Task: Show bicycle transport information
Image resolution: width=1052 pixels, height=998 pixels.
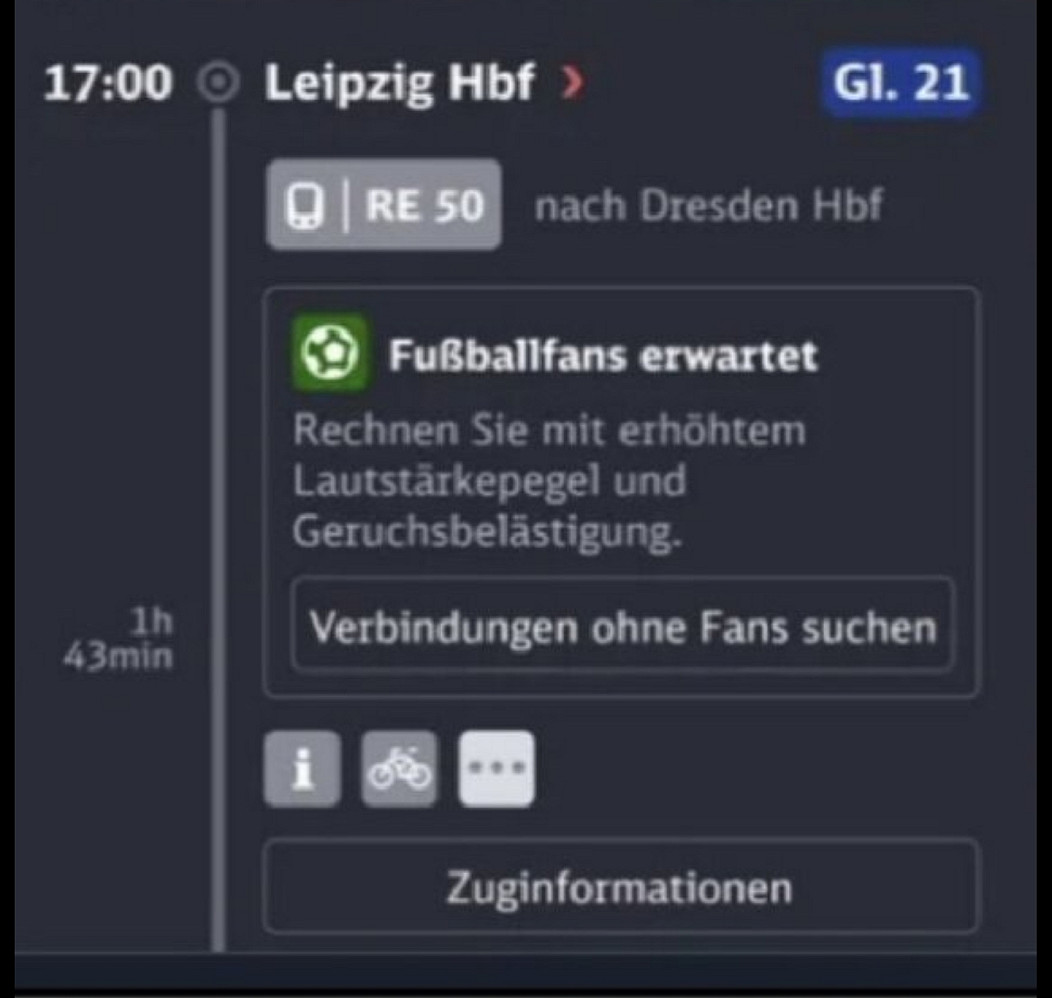Action: (399, 768)
